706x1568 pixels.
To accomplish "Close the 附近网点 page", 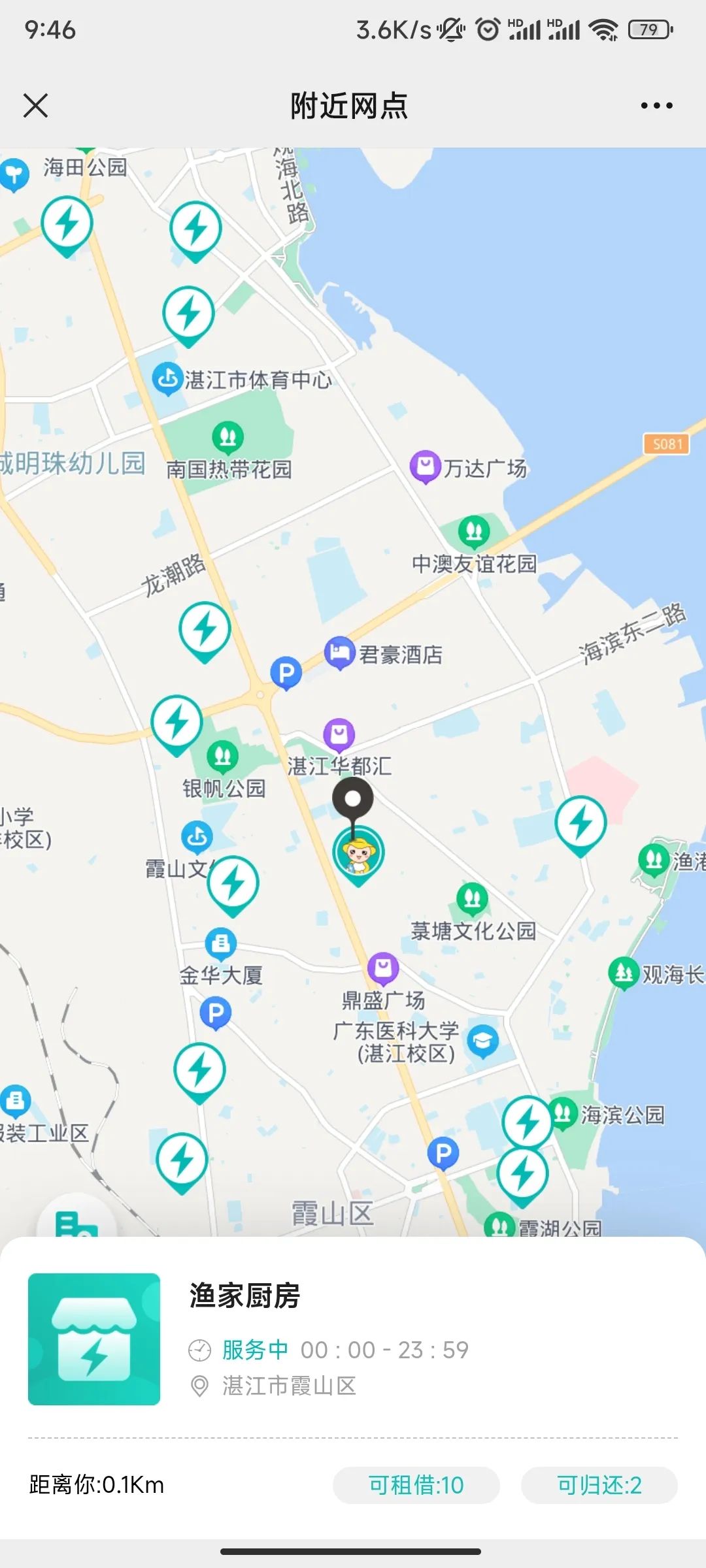I will pos(35,105).
